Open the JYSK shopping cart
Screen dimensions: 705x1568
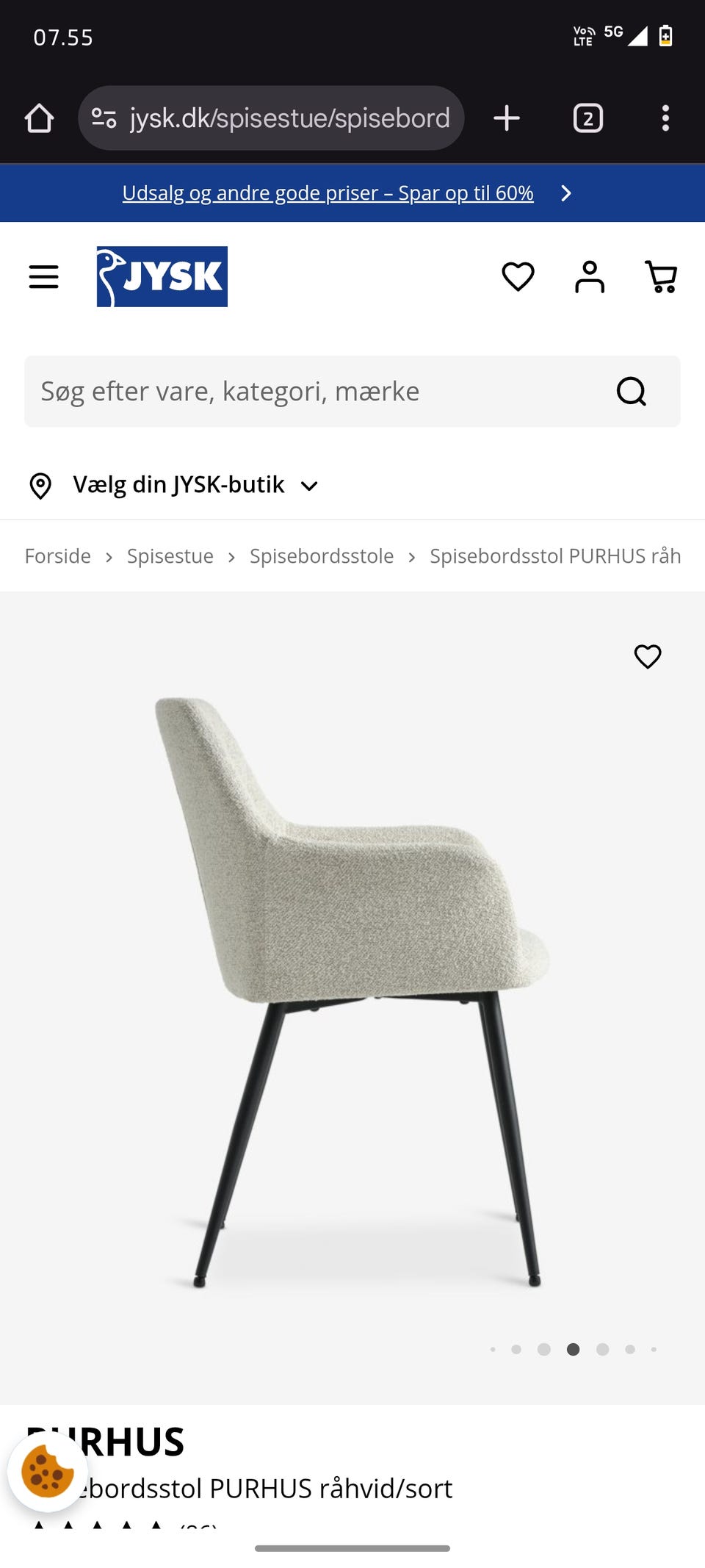click(x=660, y=277)
